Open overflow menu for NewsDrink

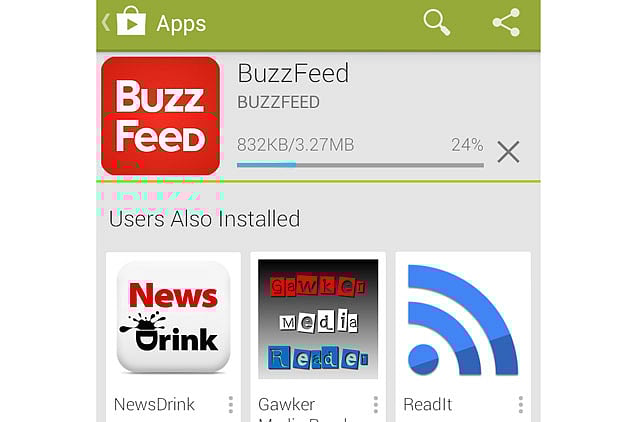click(x=230, y=405)
